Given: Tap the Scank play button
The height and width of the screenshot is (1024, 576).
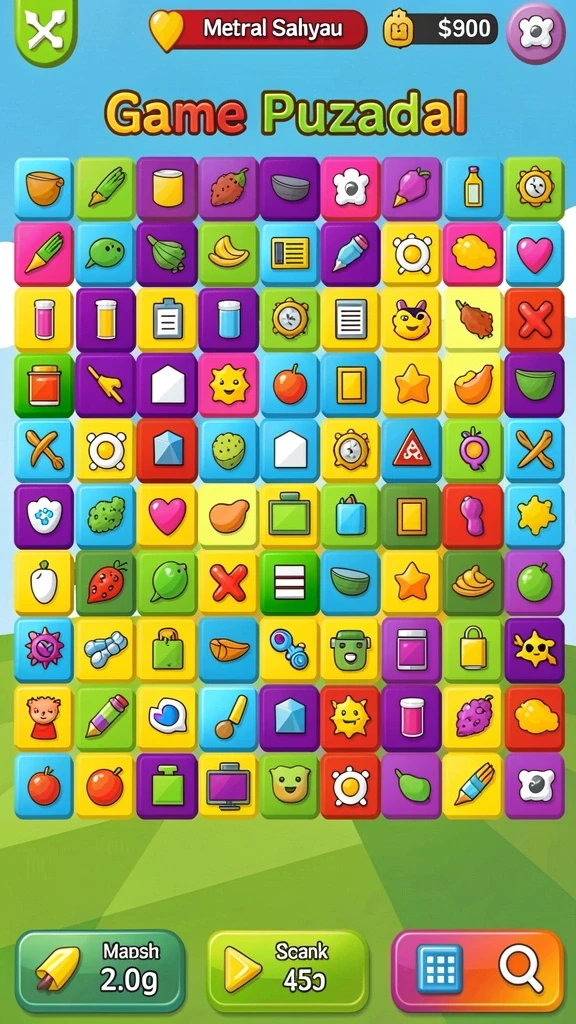Looking at the screenshot, I should pos(288,971).
